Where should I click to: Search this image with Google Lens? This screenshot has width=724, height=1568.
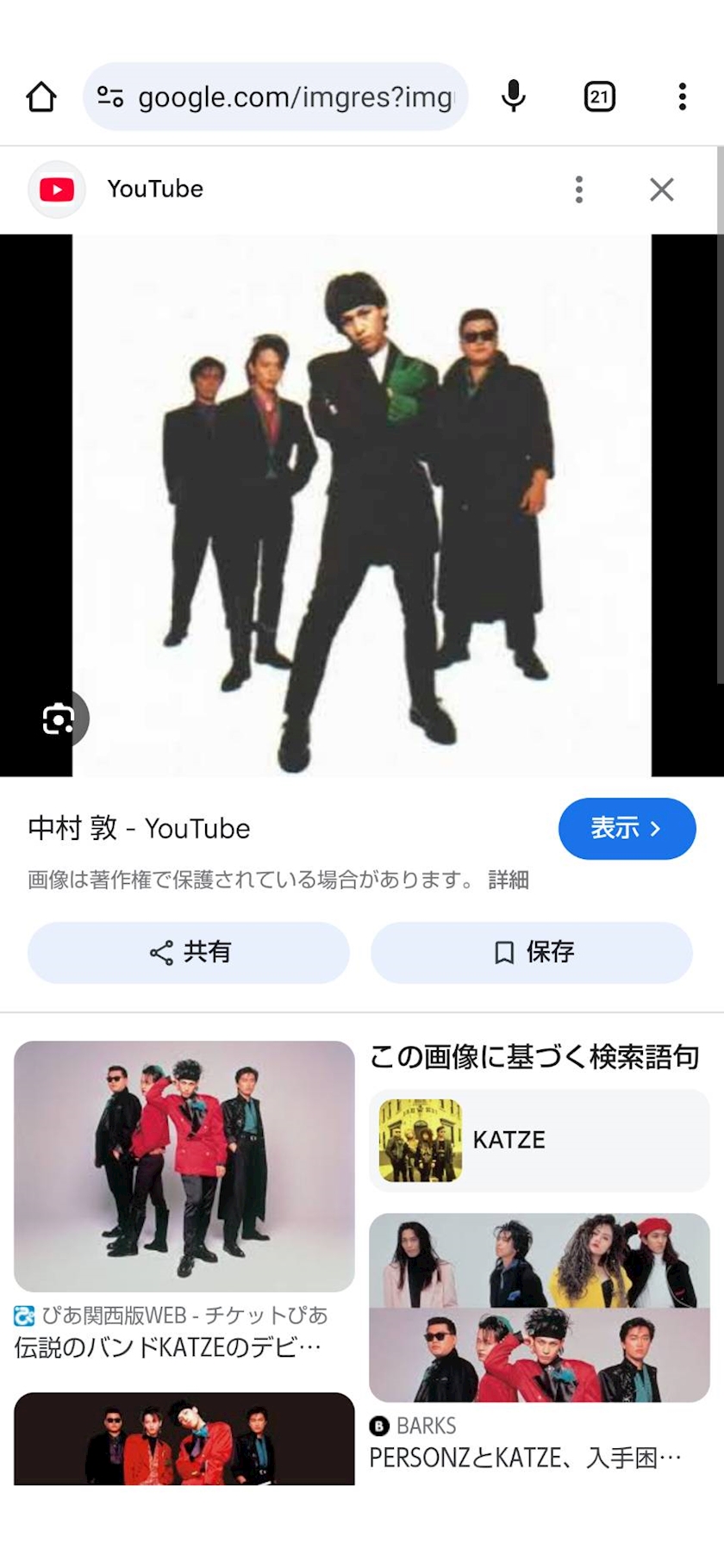click(x=58, y=718)
